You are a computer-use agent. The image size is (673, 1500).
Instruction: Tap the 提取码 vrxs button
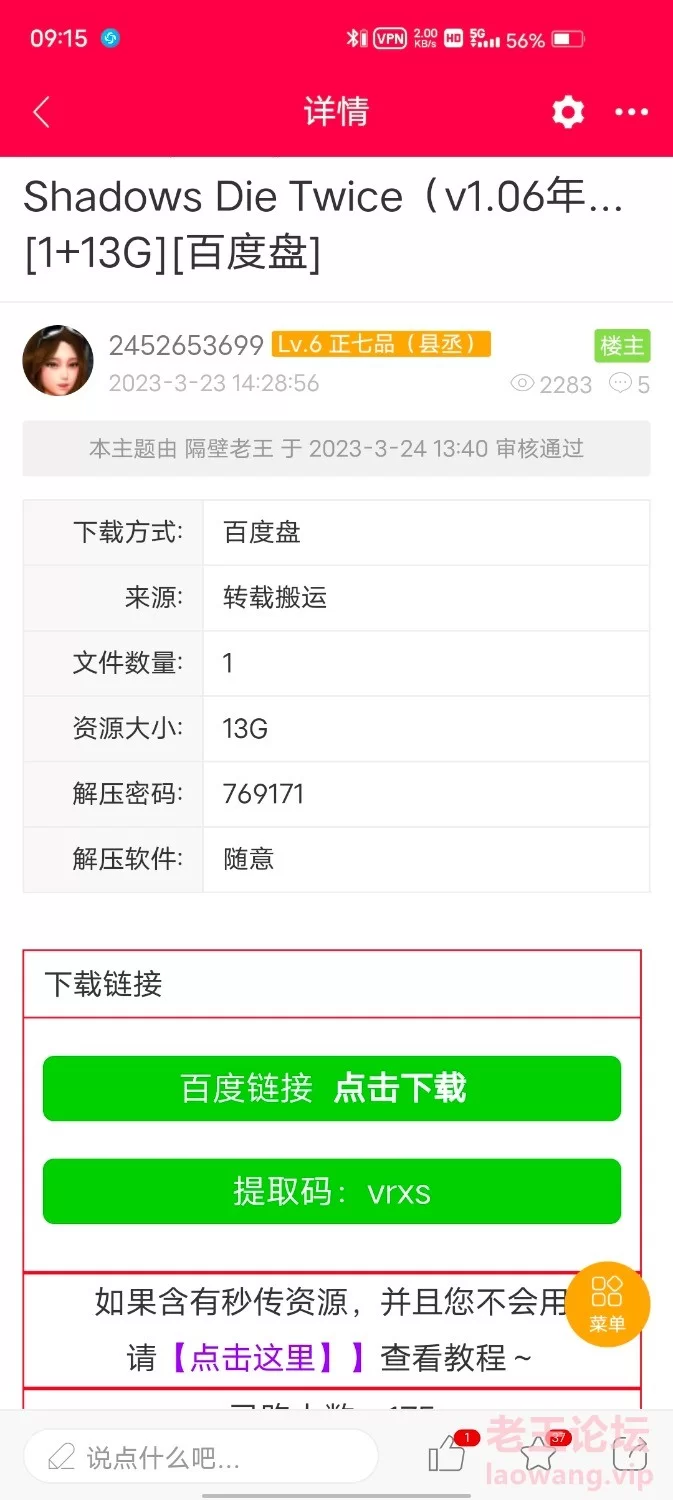point(332,1191)
